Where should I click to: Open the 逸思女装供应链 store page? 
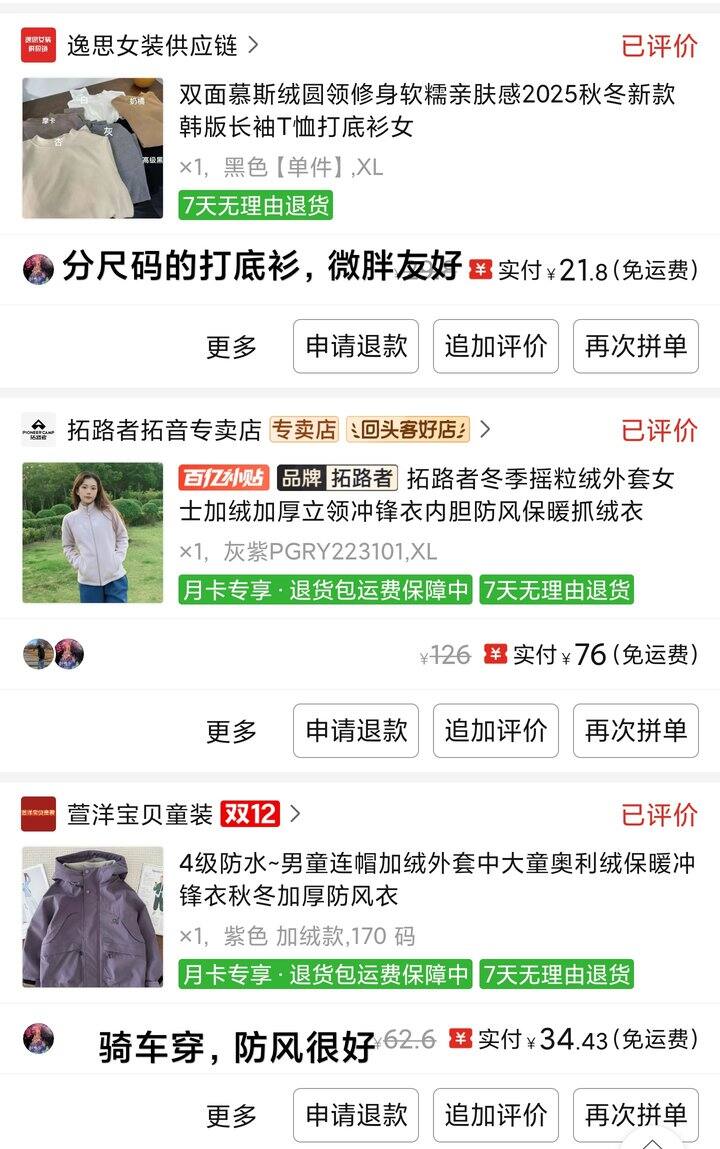(x=152, y=45)
